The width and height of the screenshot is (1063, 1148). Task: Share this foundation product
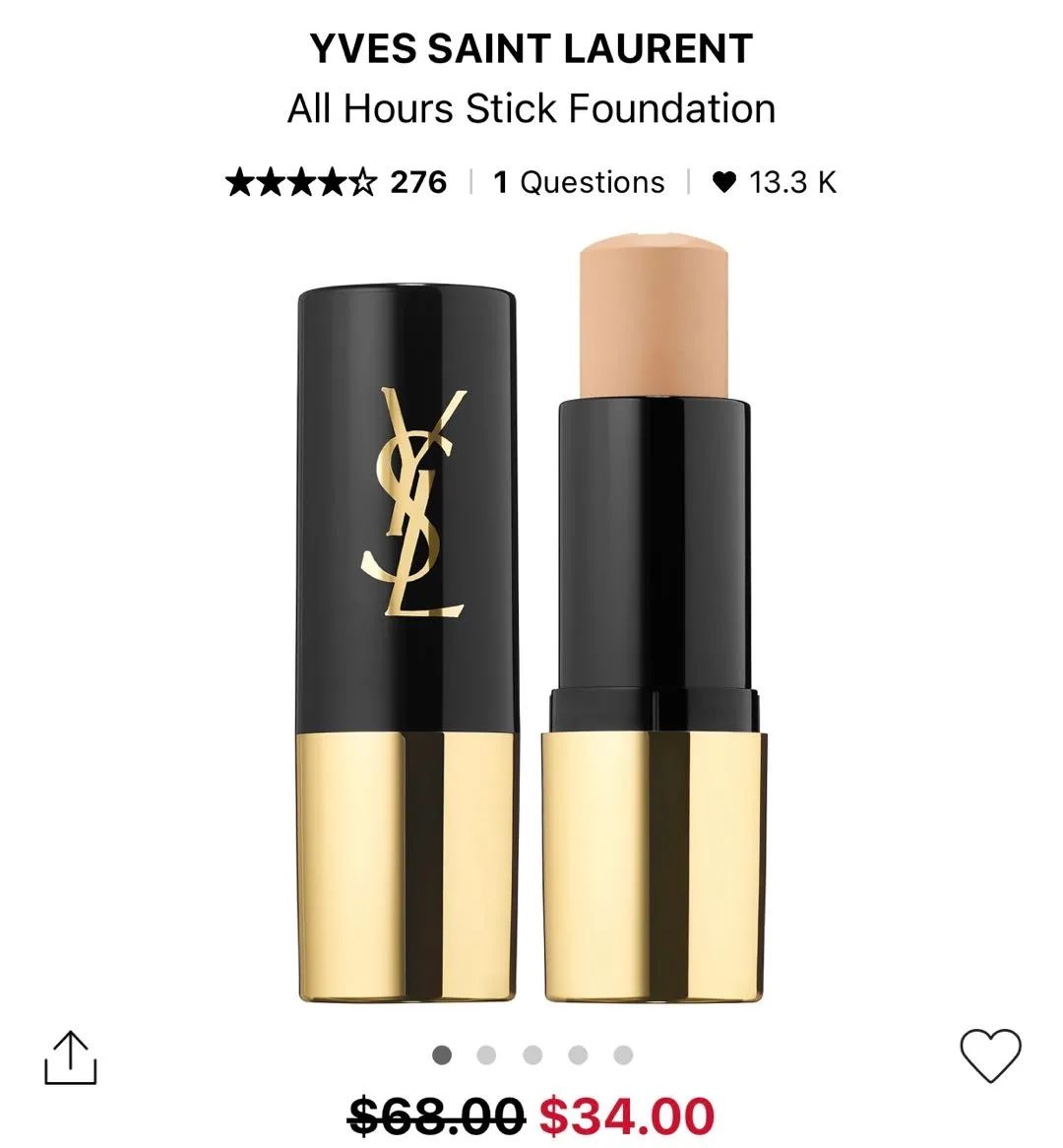70,1057
